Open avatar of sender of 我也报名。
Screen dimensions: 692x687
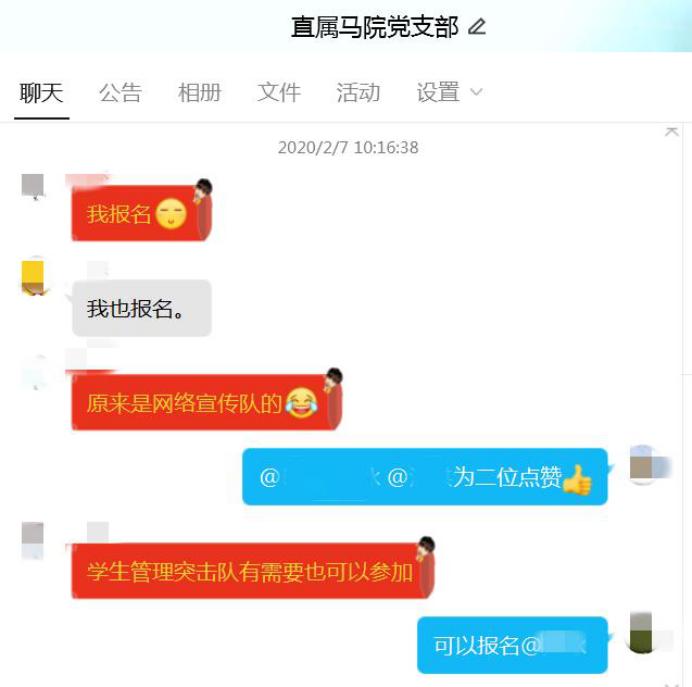34,277
